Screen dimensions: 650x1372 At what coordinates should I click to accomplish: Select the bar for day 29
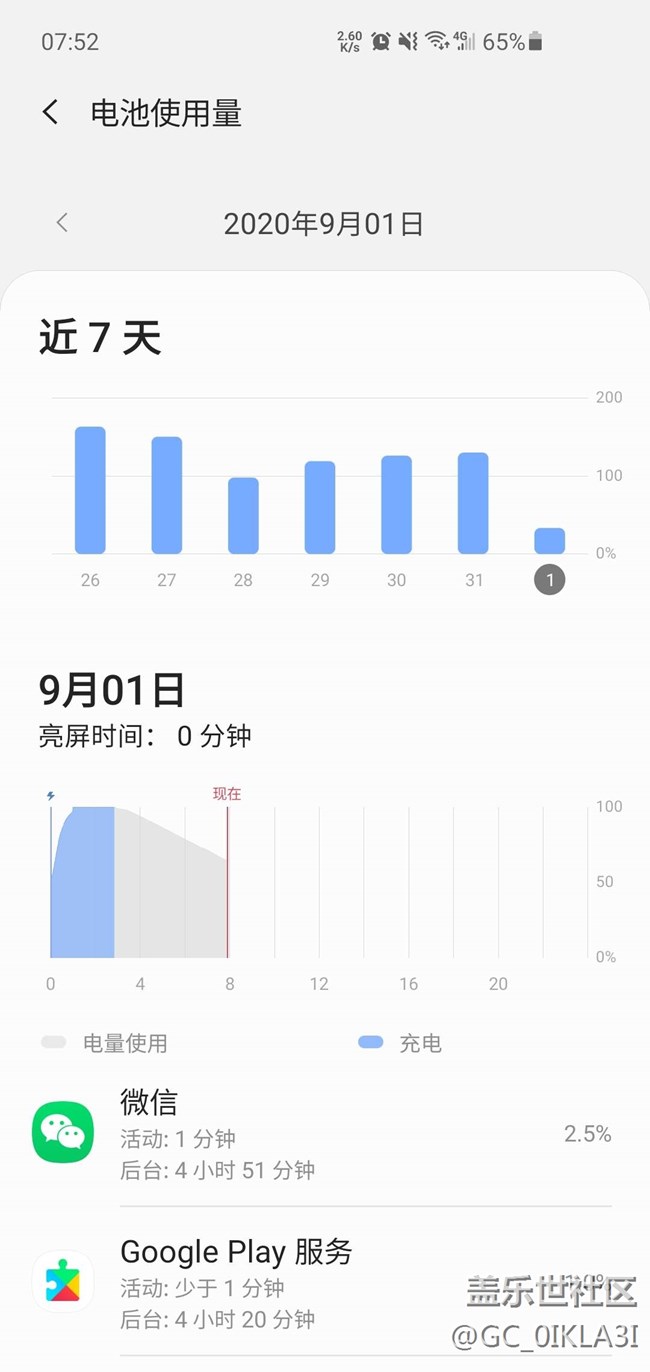pos(320,507)
